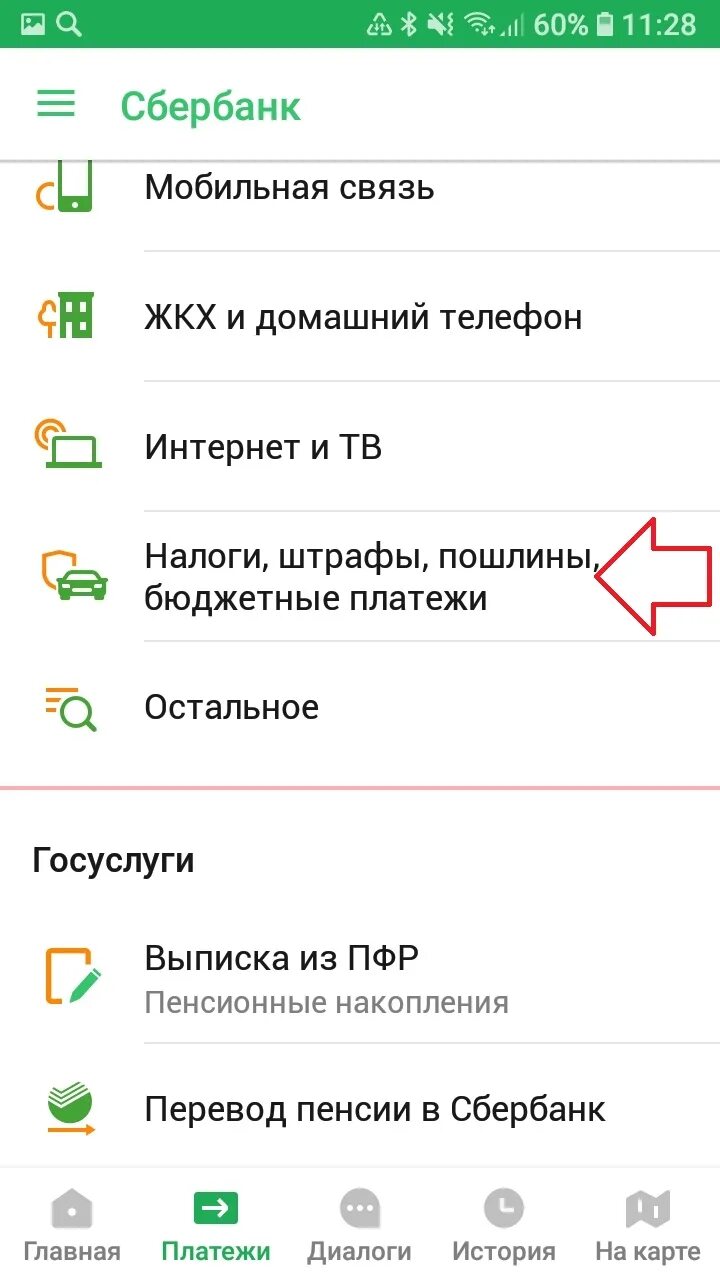This screenshot has width=720, height=1280.
Task: Switch to the На карте tab
Action: [x=648, y=1225]
